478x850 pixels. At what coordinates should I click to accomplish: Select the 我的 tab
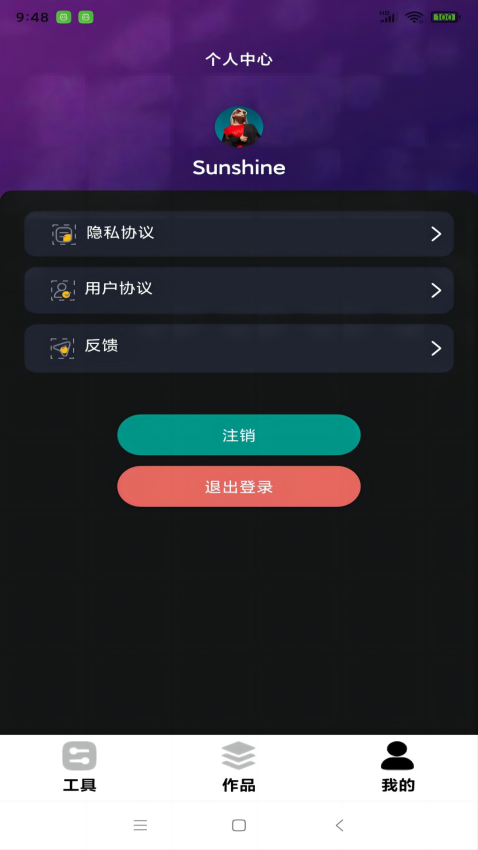(x=398, y=767)
